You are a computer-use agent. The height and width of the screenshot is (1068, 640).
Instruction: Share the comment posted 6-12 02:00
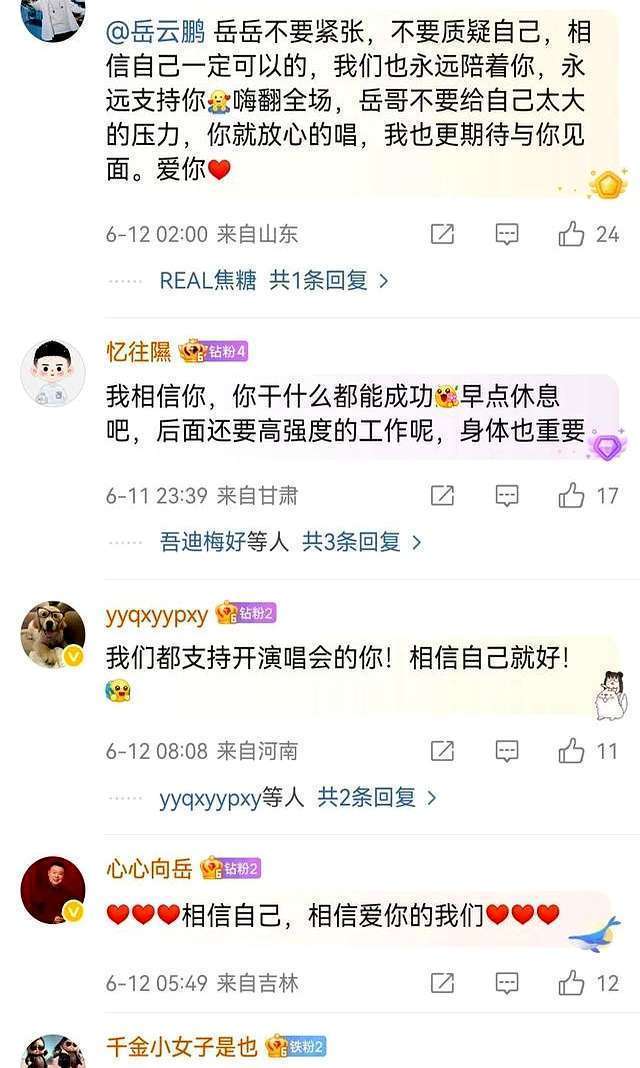pos(442,235)
